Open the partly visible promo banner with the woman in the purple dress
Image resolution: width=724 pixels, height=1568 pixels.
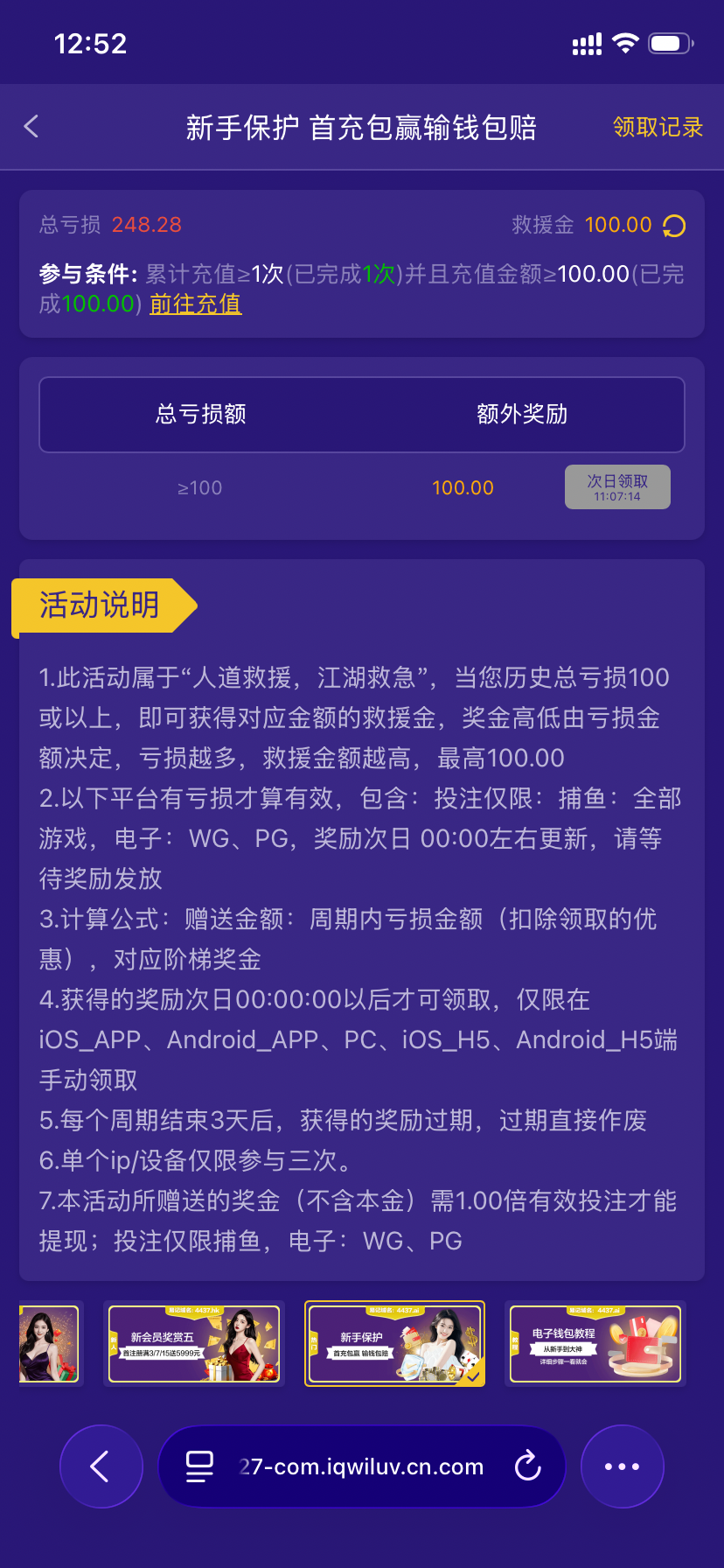[x=50, y=1344]
